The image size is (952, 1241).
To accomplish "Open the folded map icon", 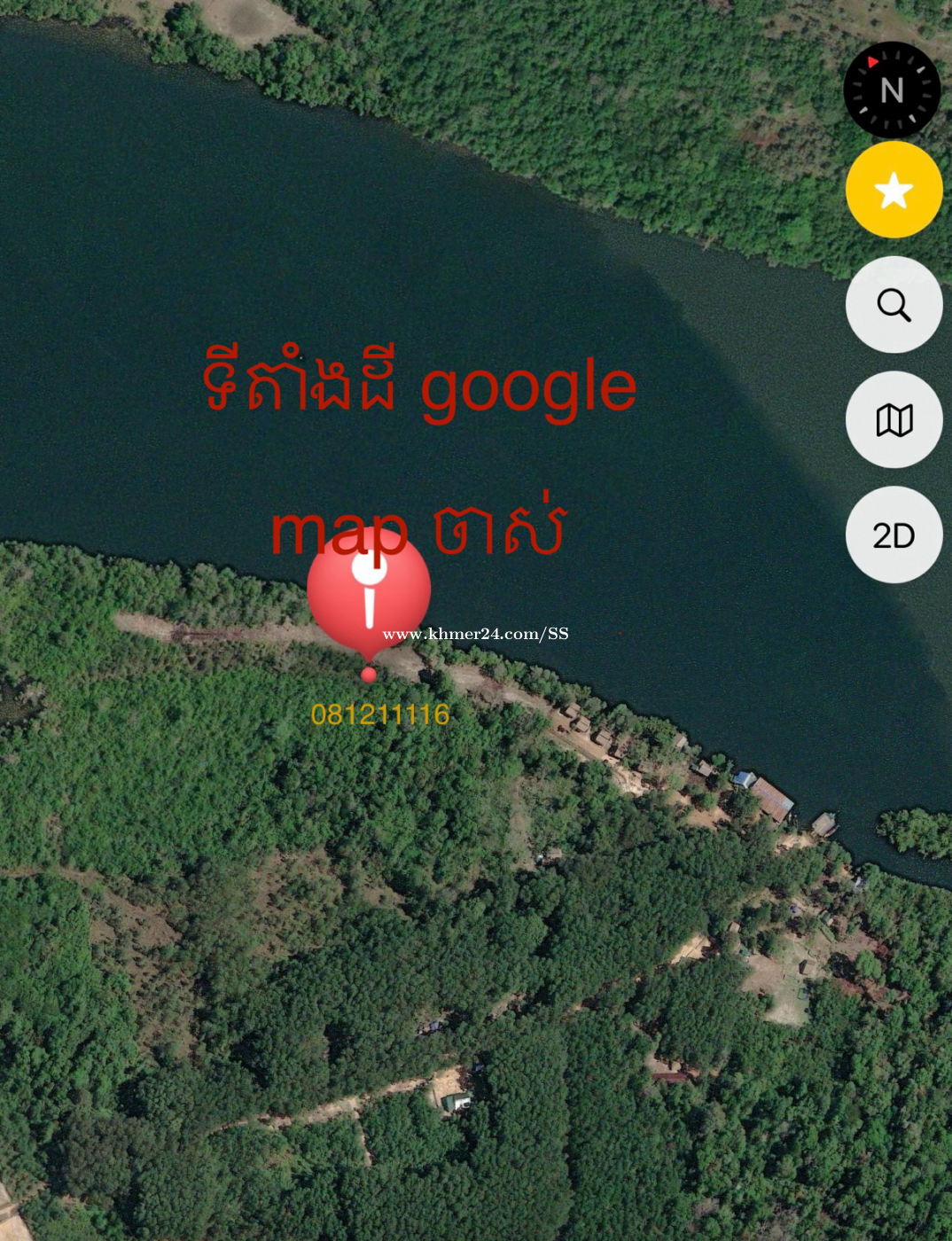I will pyautogui.click(x=893, y=420).
